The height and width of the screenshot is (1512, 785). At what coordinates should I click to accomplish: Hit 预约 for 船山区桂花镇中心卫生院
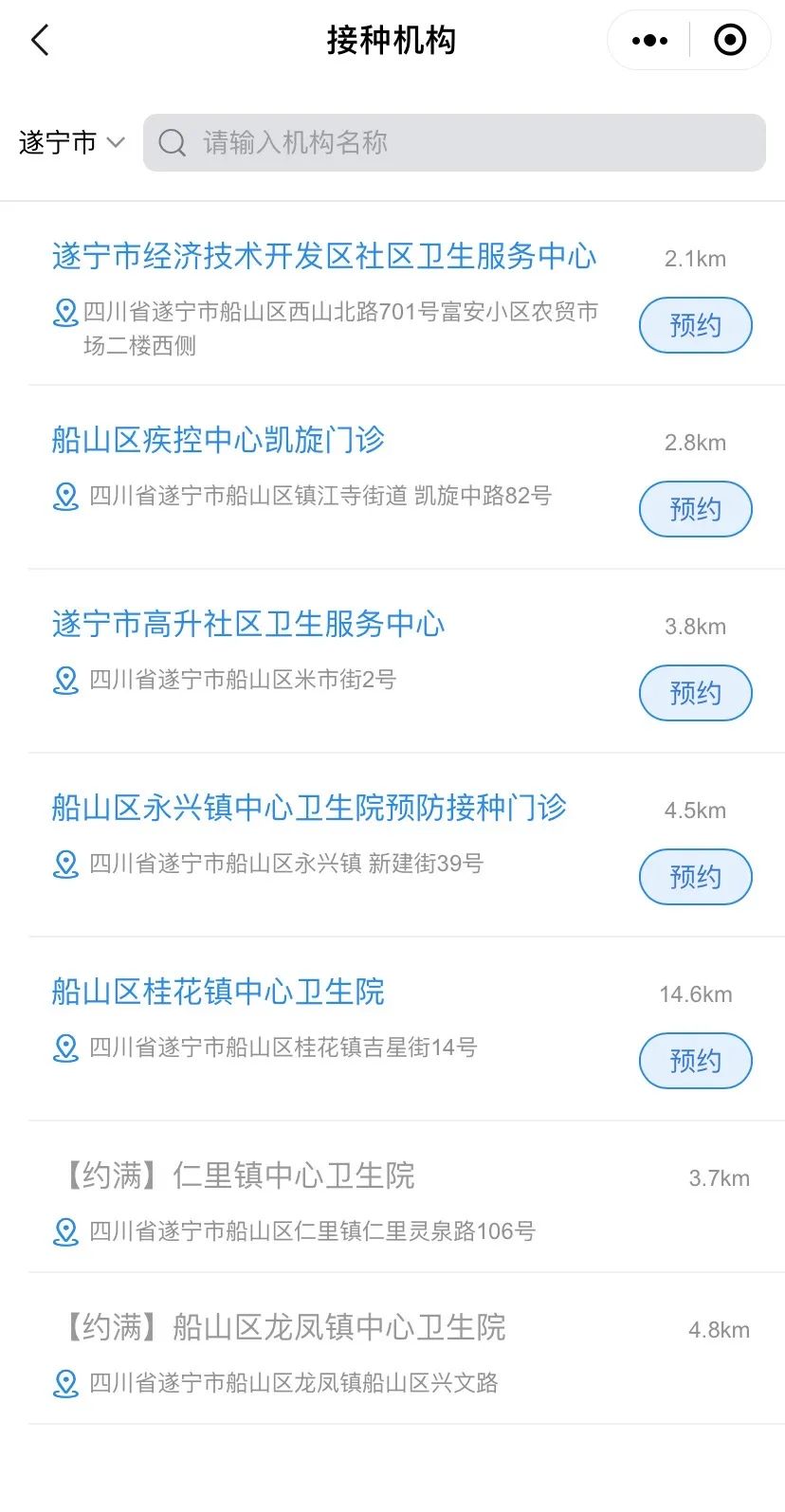(695, 1061)
